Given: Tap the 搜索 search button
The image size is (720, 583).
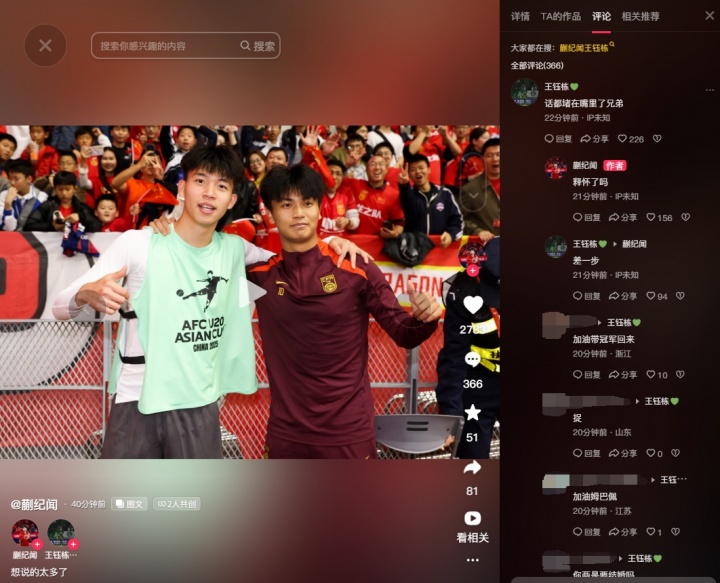Looking at the screenshot, I should point(258,46).
